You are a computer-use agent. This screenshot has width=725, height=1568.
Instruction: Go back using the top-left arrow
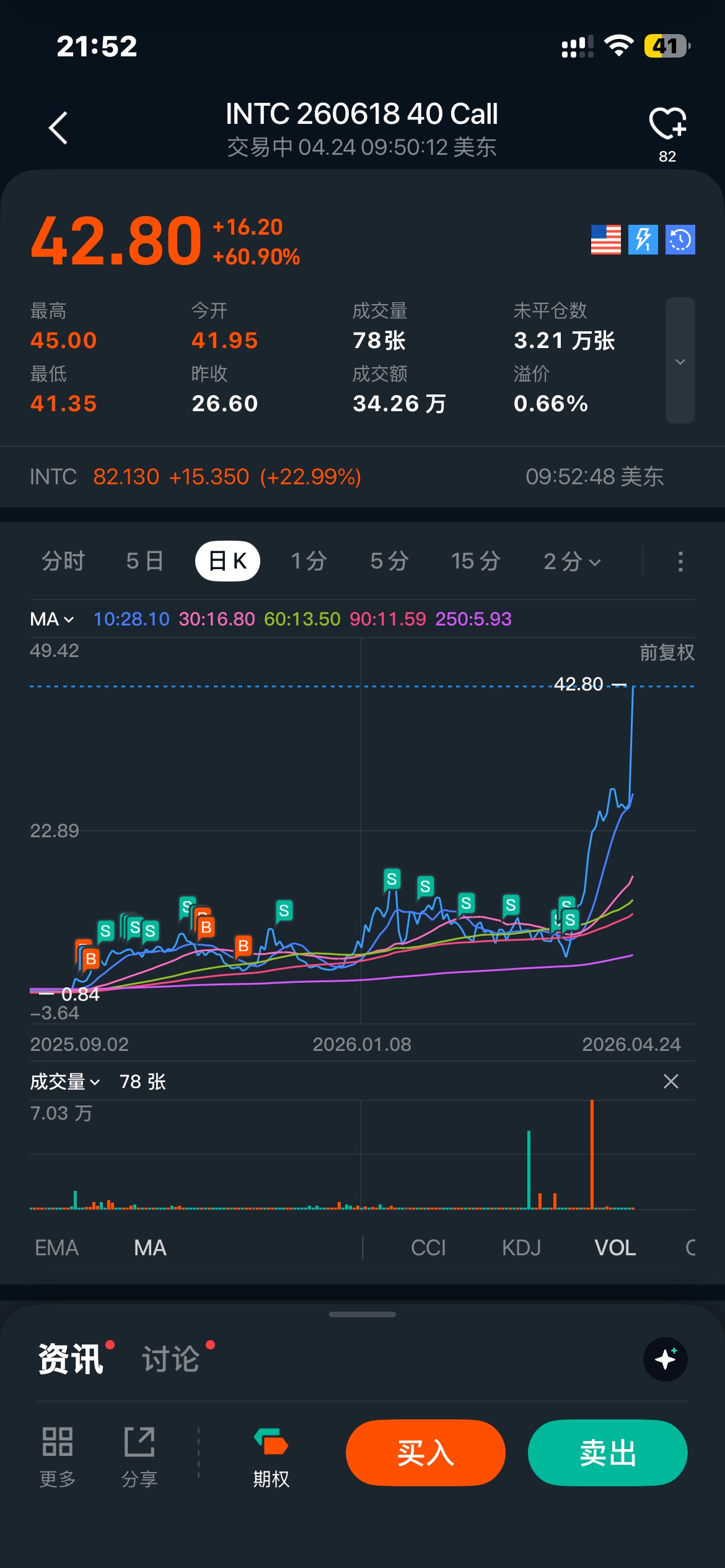point(58,128)
